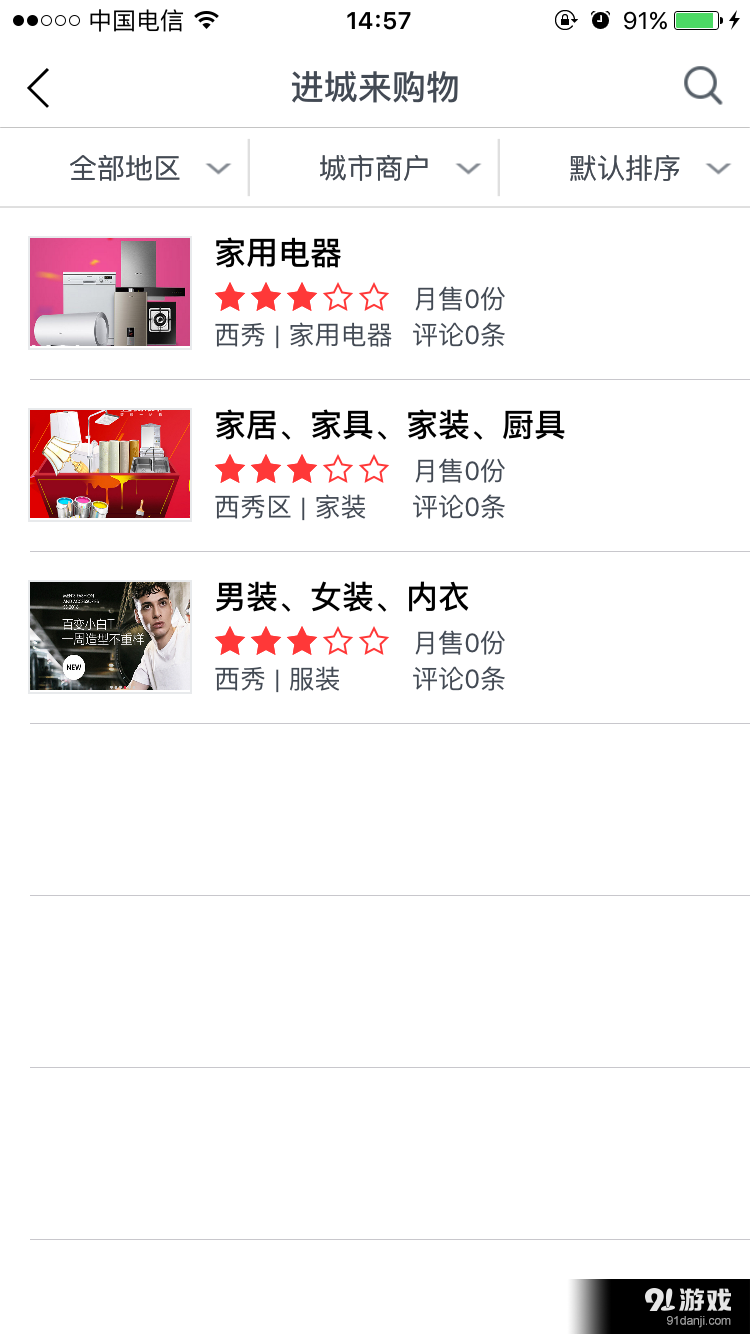Select the third star rating of 家用电器
750x1334 pixels.
tap(300, 297)
